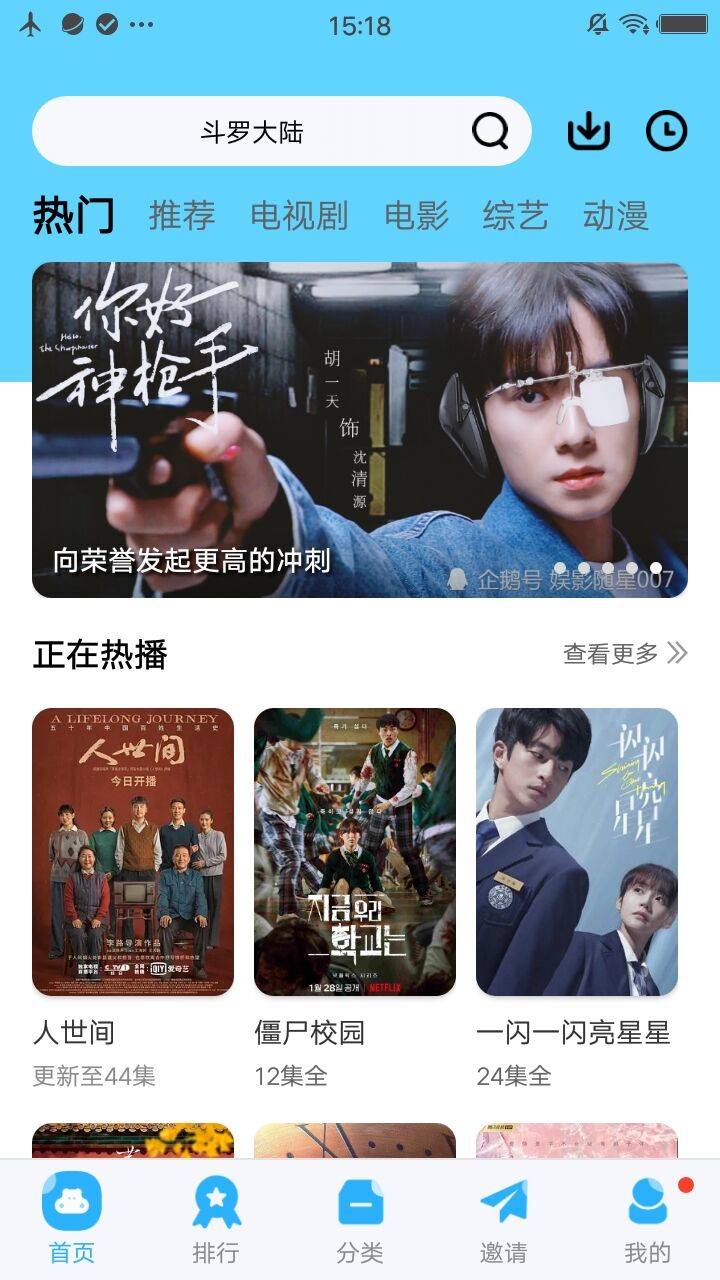Open the download manager icon
Screen dimensions: 720x1280
(587, 131)
